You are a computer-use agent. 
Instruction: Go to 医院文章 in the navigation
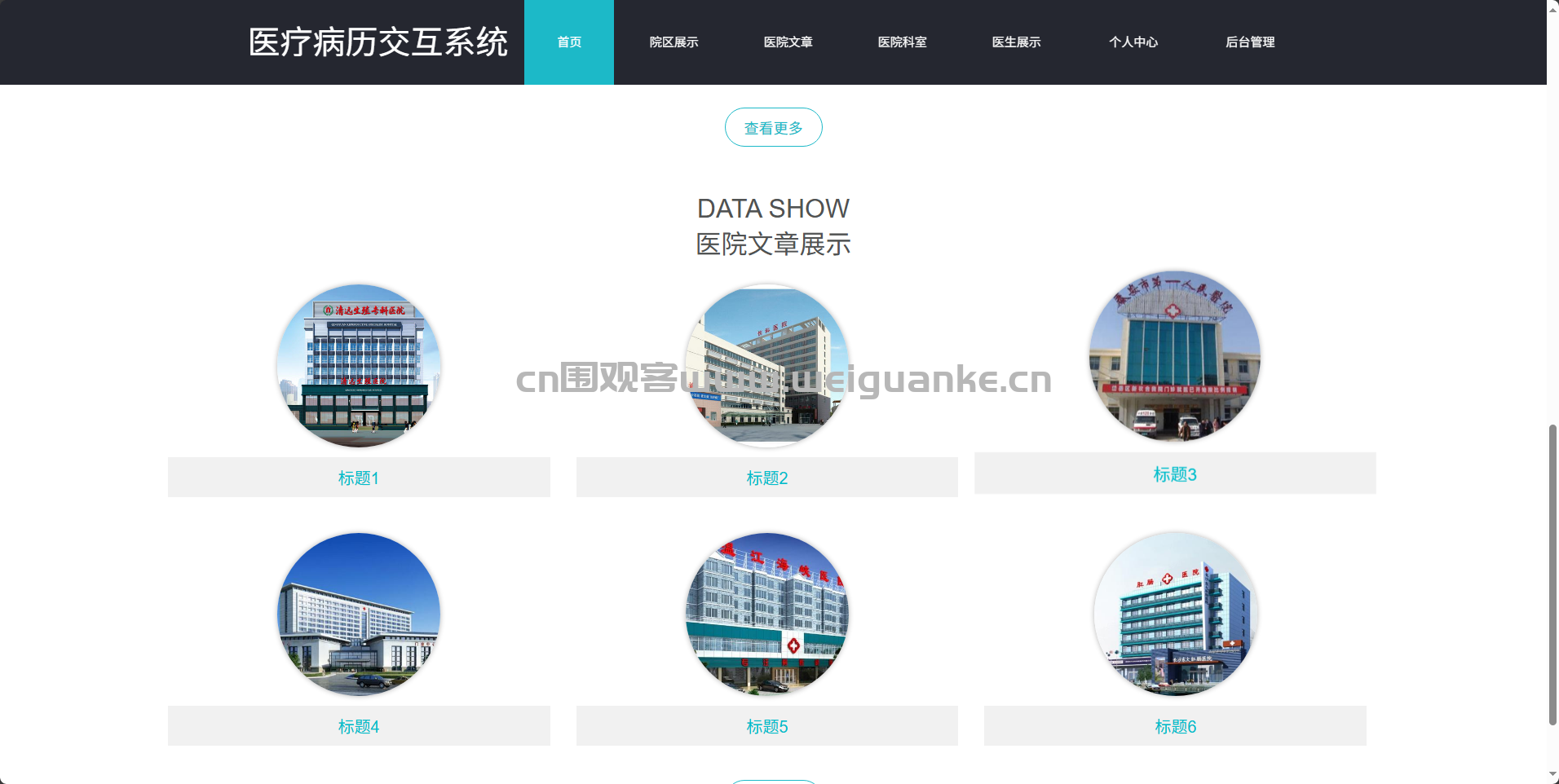[788, 42]
